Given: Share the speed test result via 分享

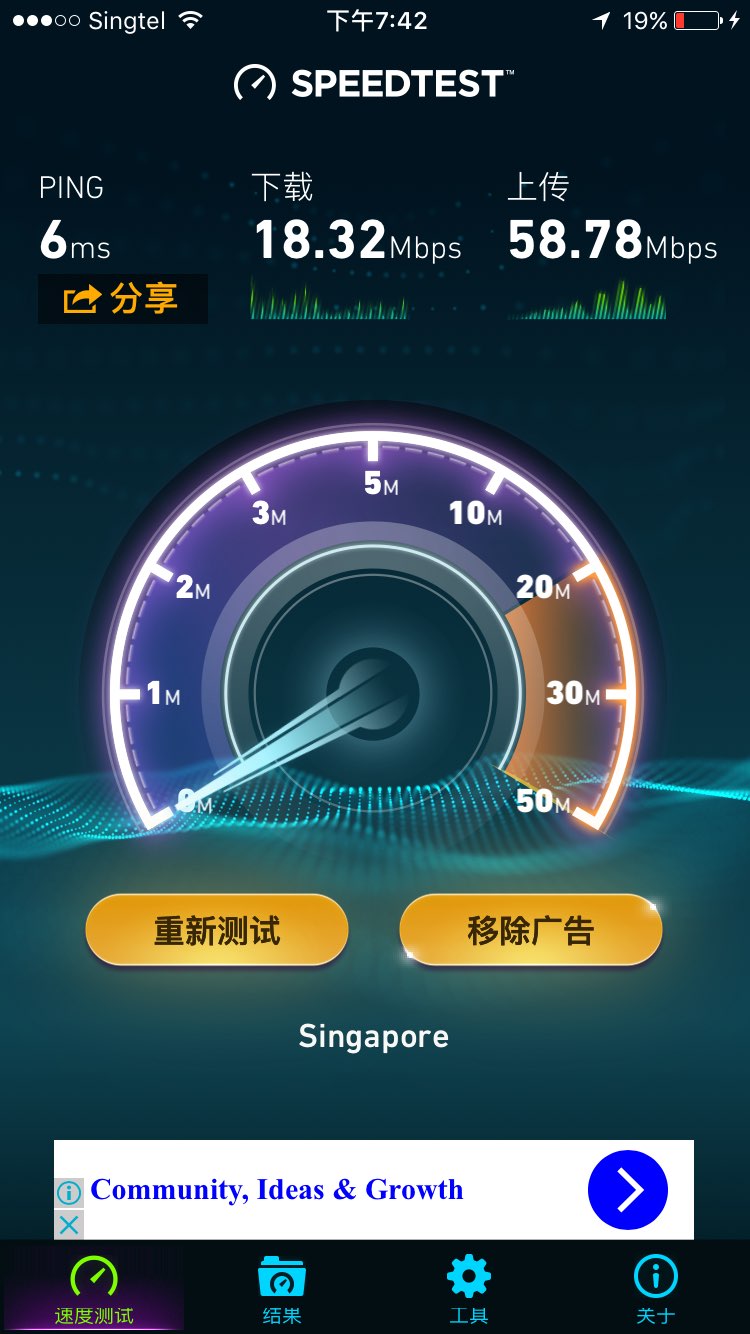Looking at the screenshot, I should pyautogui.click(x=122, y=299).
